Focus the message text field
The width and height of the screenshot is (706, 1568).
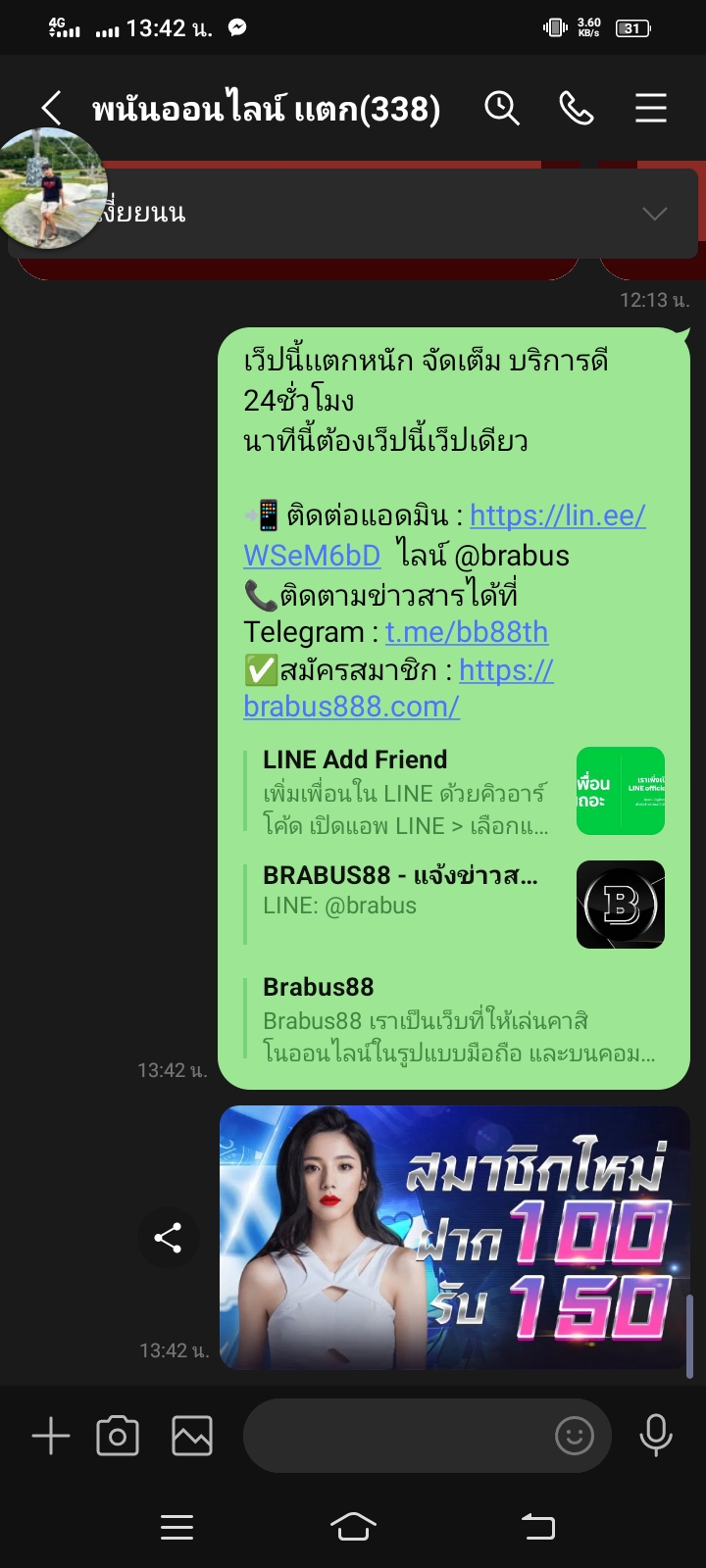(x=392, y=1437)
